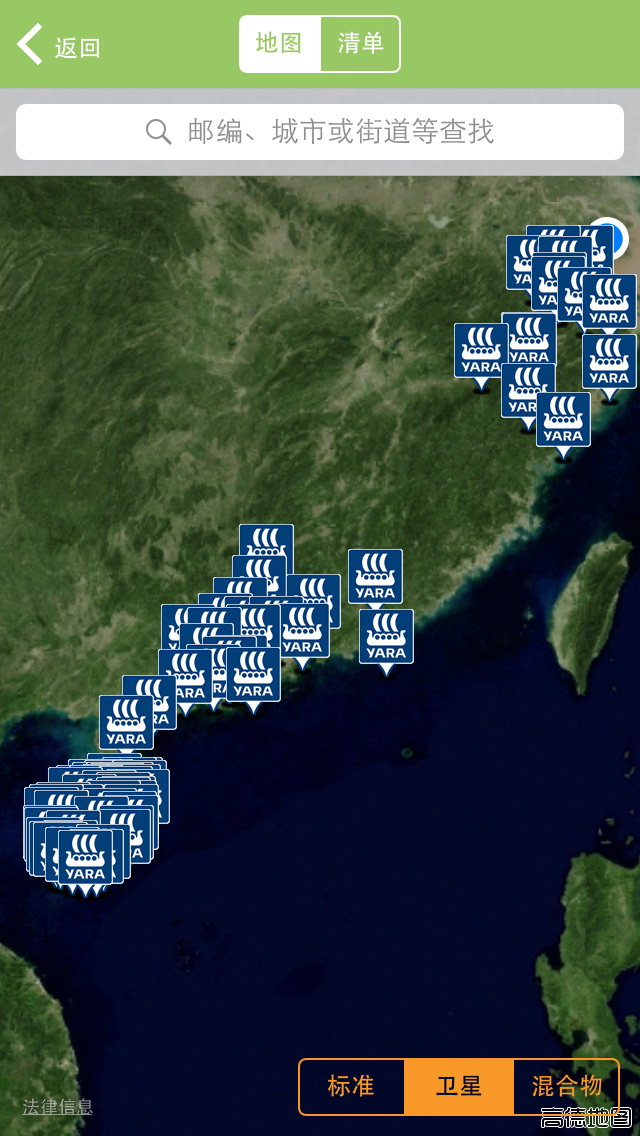Switch map style to 标准
The width and height of the screenshot is (640, 1136).
pyautogui.click(x=352, y=1086)
